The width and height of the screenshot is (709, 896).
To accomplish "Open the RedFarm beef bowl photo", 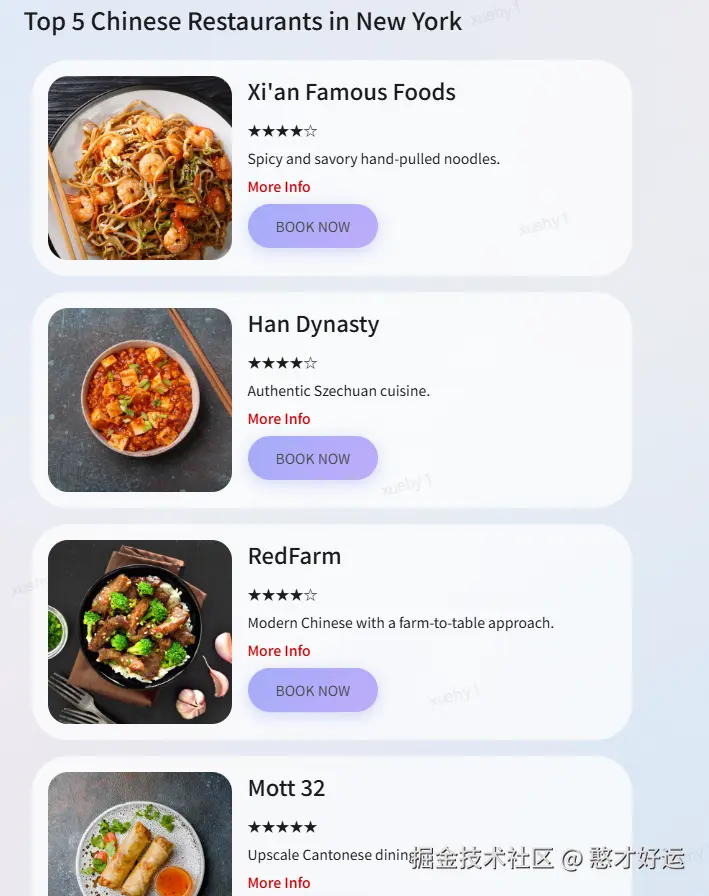I will (140, 632).
